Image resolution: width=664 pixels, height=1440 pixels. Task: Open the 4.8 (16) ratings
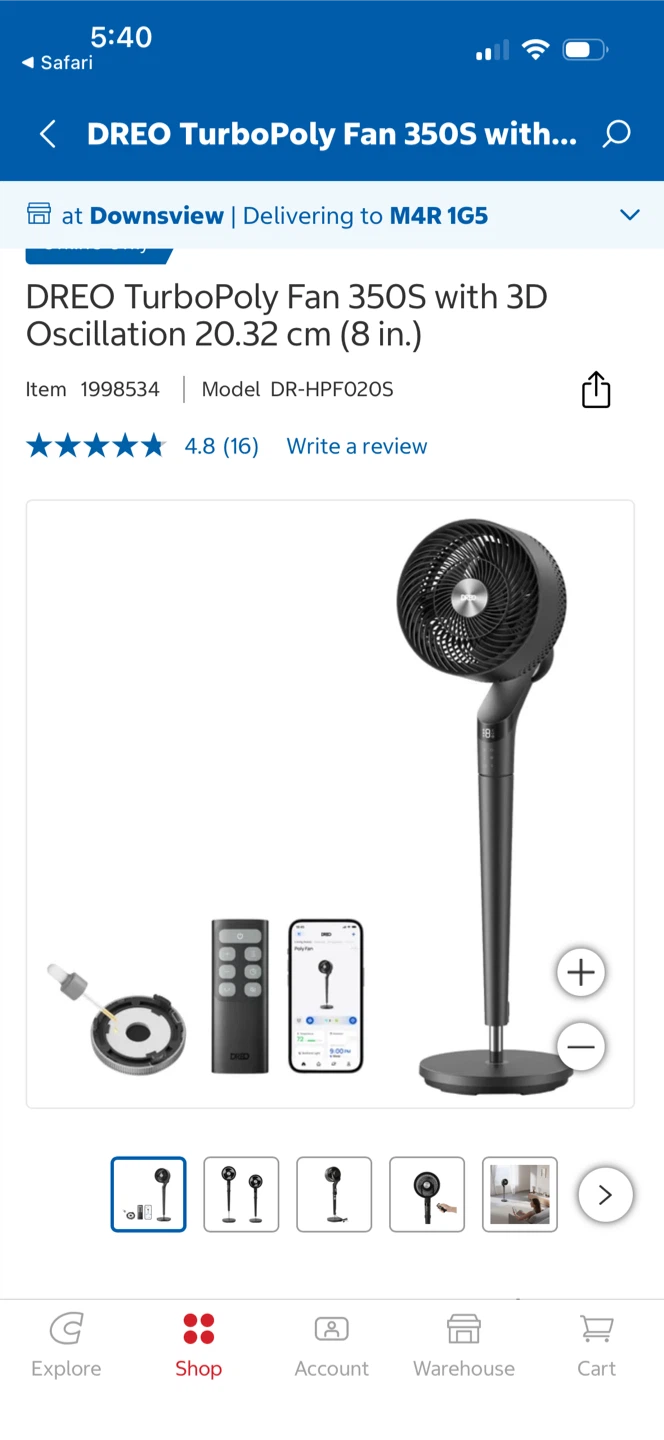coord(221,446)
